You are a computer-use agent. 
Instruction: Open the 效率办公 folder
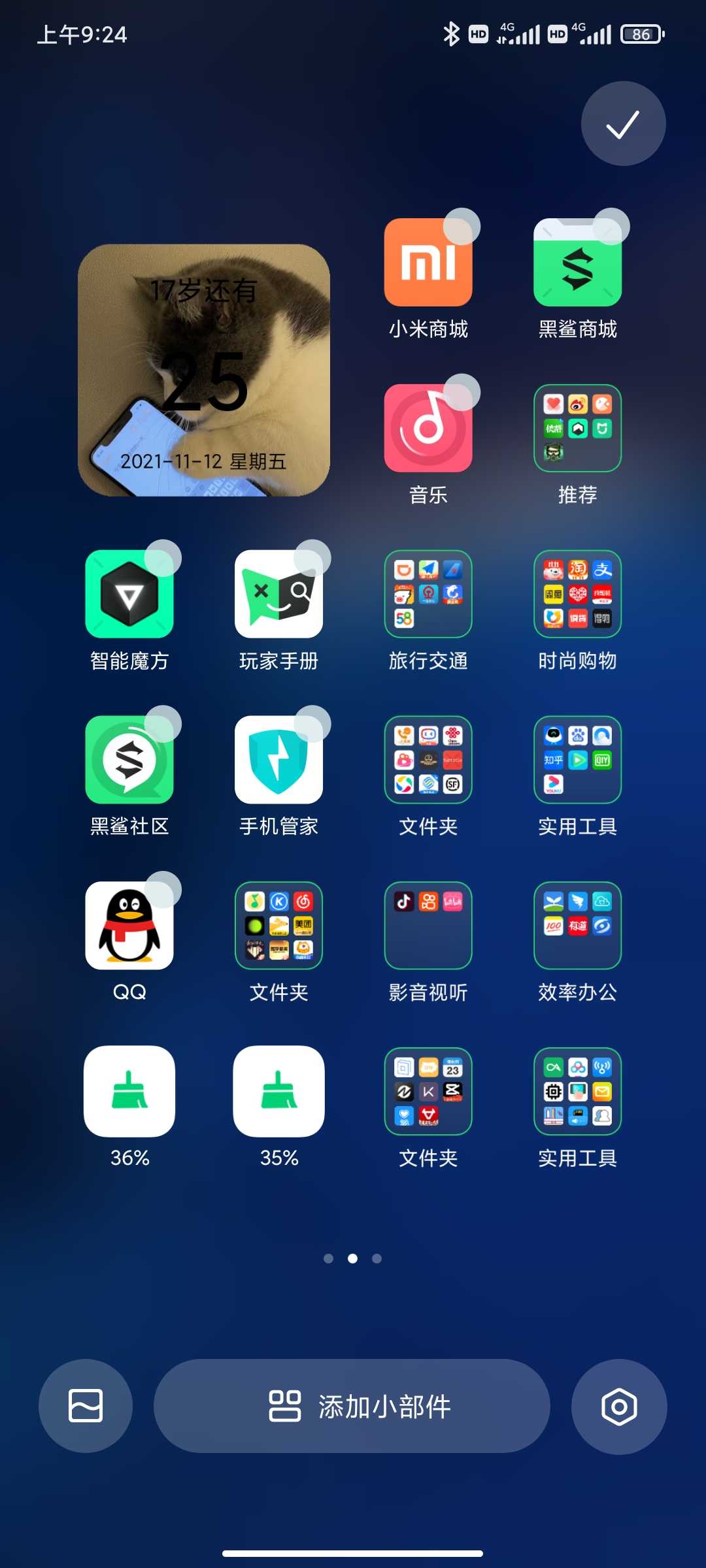577,925
